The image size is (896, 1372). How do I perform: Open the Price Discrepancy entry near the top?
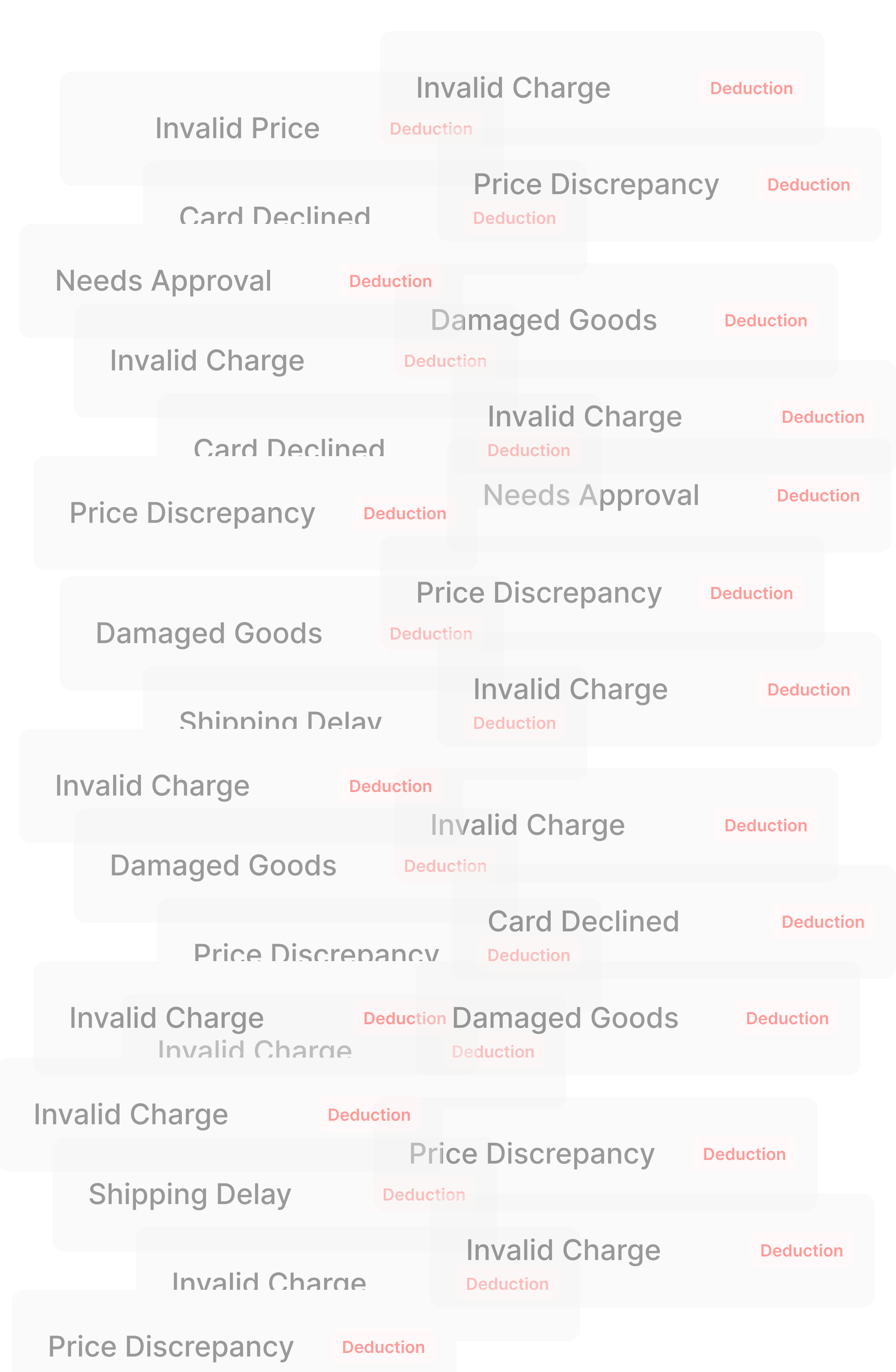tap(595, 184)
